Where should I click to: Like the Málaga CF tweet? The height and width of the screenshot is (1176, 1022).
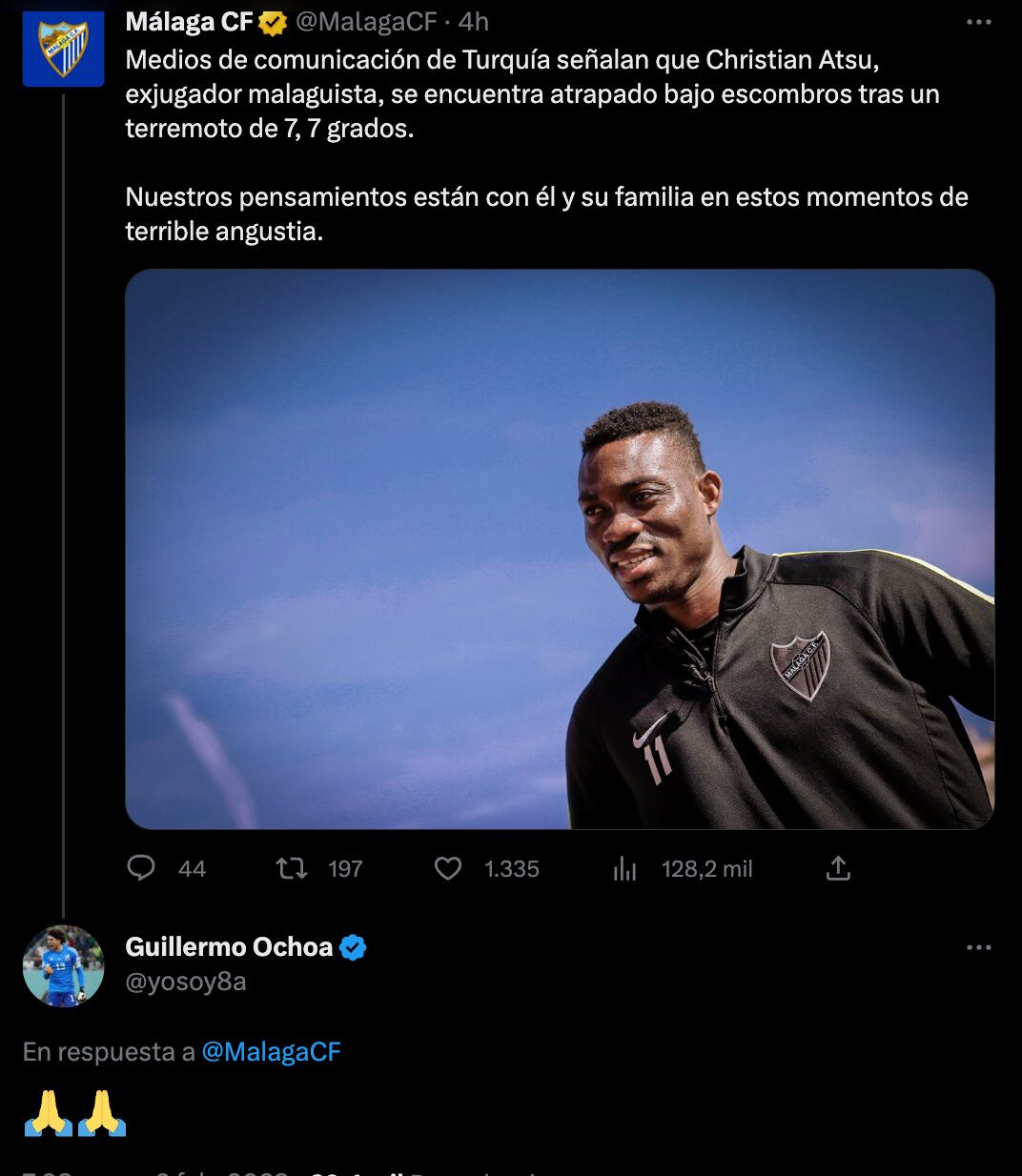(448, 868)
